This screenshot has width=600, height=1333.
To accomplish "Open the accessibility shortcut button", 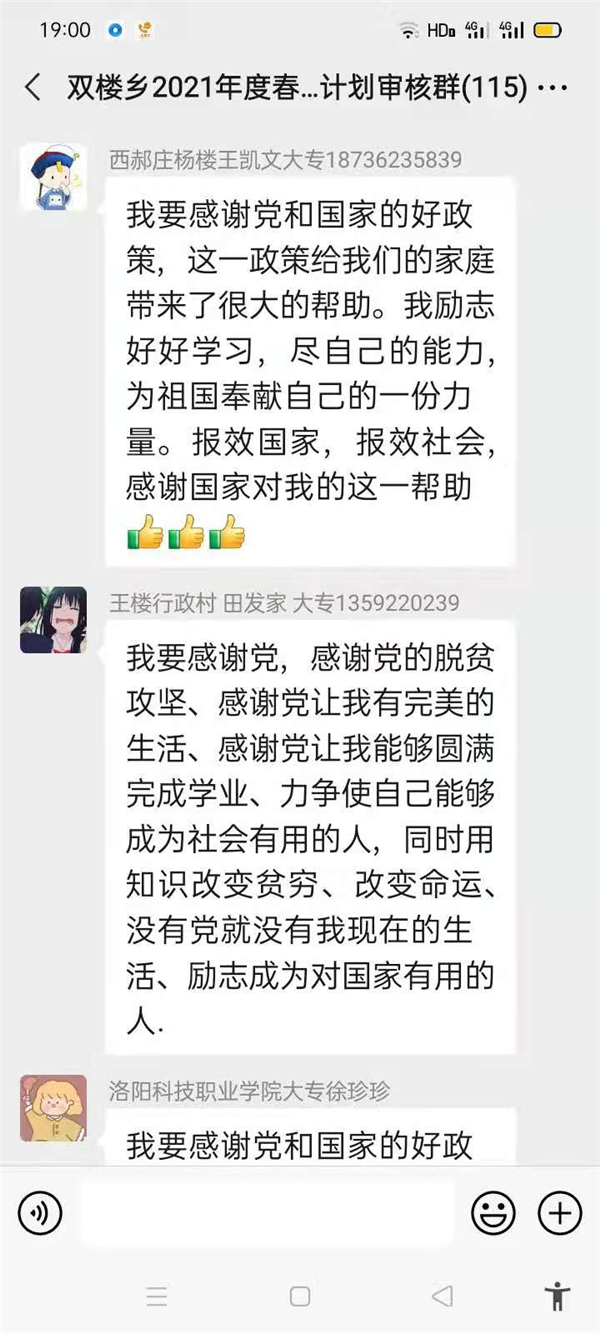I will [558, 1297].
